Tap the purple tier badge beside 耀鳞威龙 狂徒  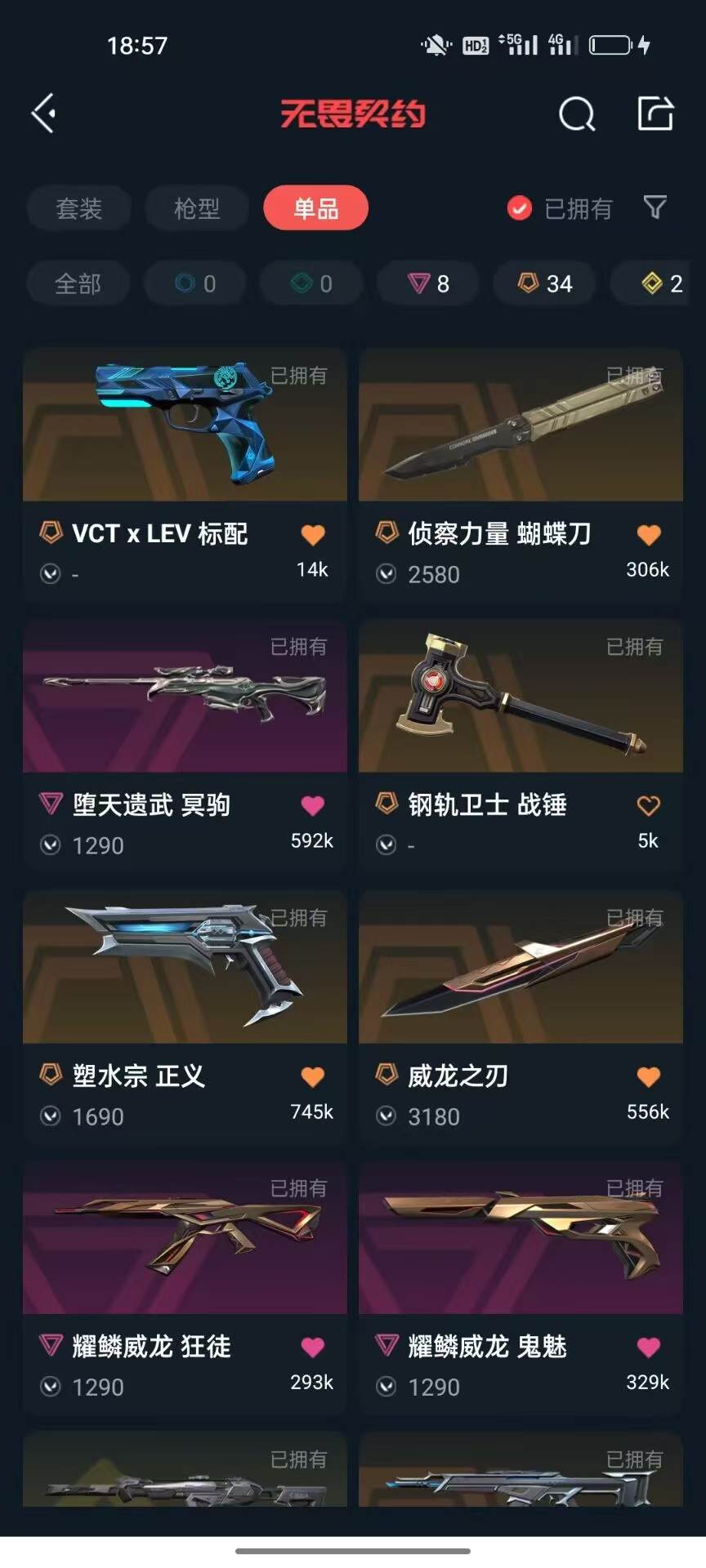click(x=49, y=1346)
